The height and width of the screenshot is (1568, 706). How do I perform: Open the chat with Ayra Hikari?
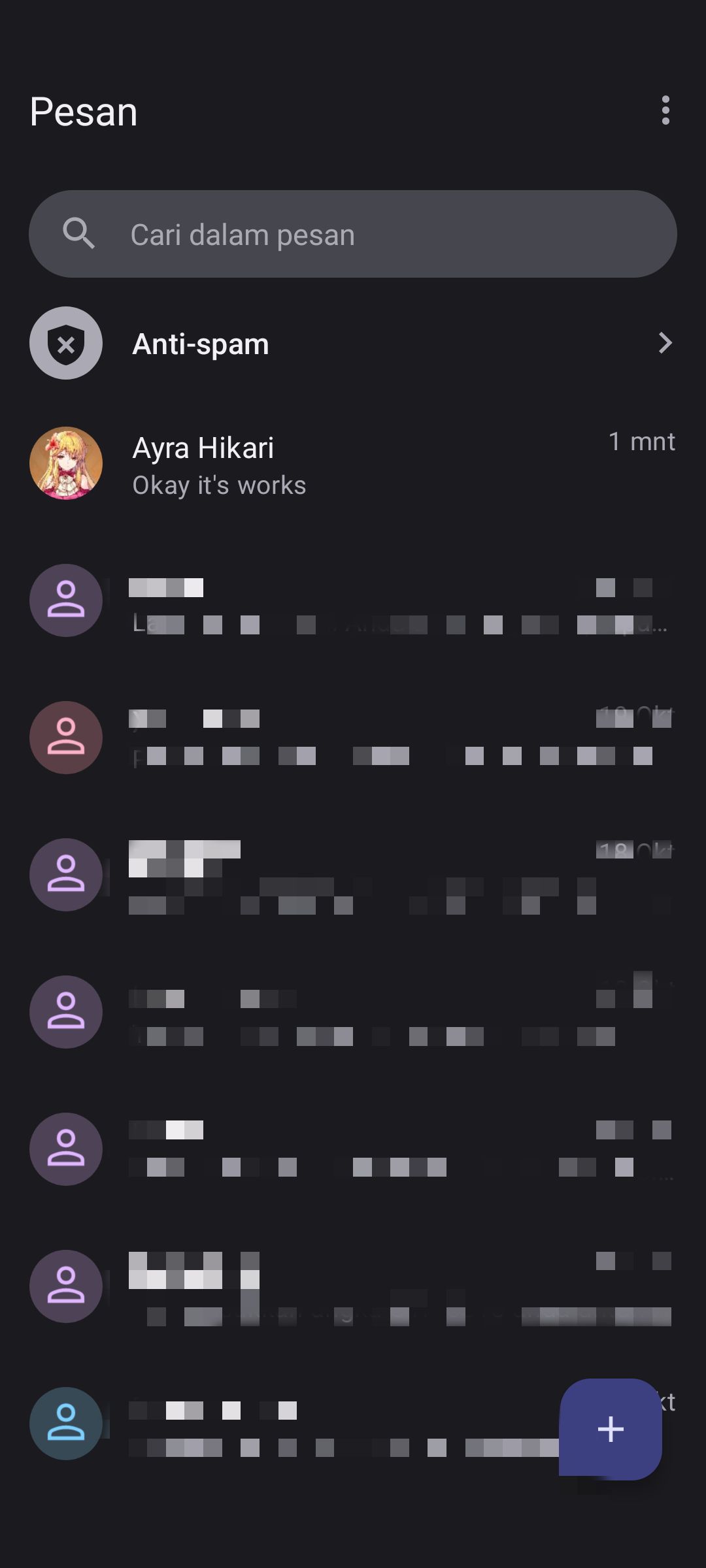[x=353, y=465]
